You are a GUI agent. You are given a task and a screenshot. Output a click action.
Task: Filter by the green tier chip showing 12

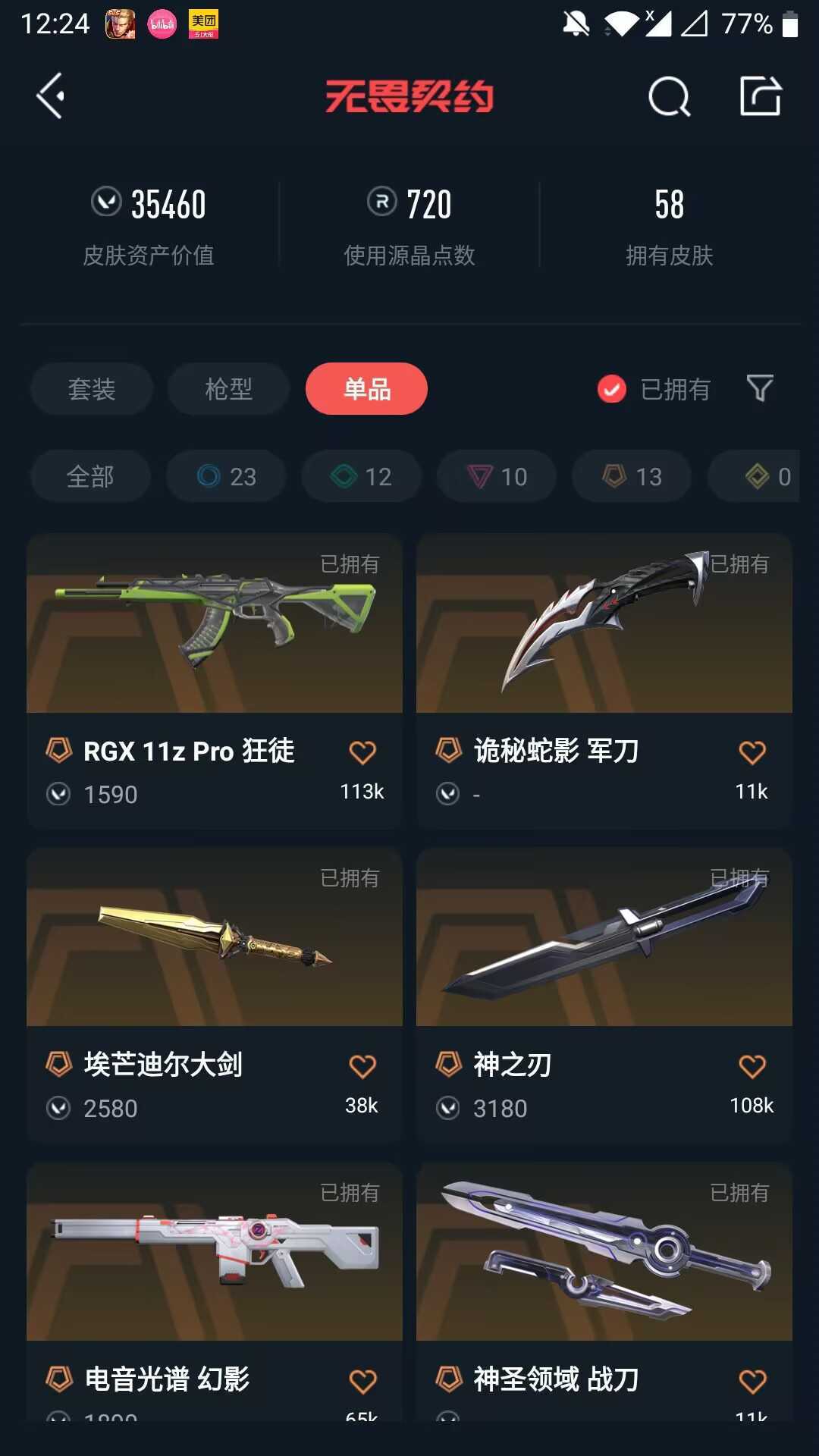[x=361, y=476]
